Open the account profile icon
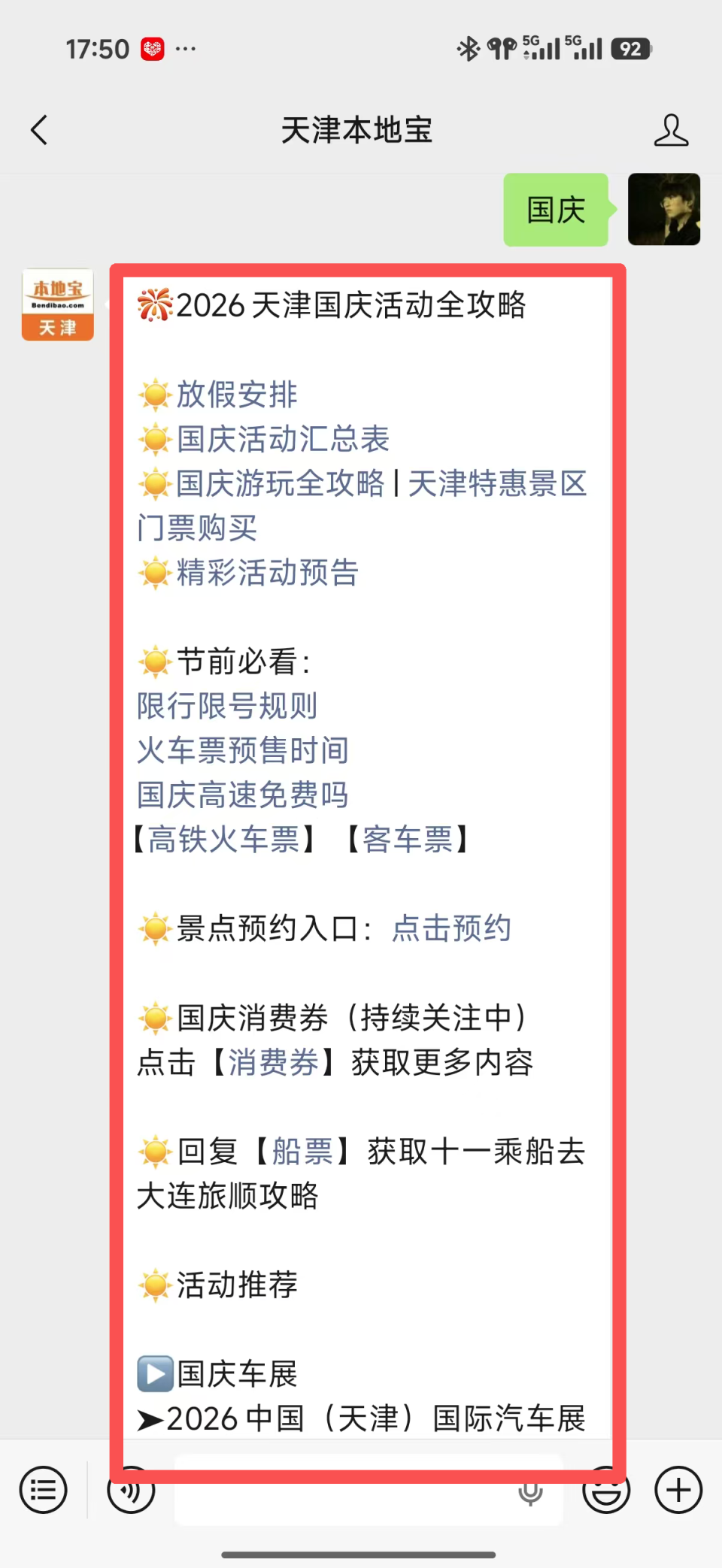This screenshot has width=722, height=1568. (671, 130)
